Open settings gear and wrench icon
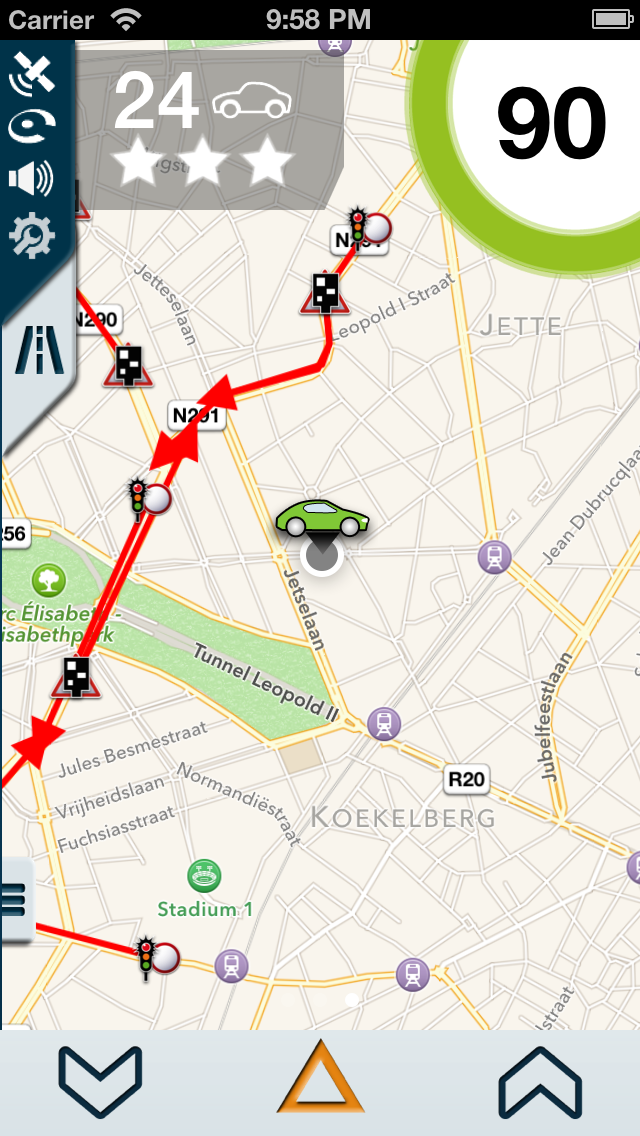Screen dimensions: 640x1136 click(x=31, y=237)
